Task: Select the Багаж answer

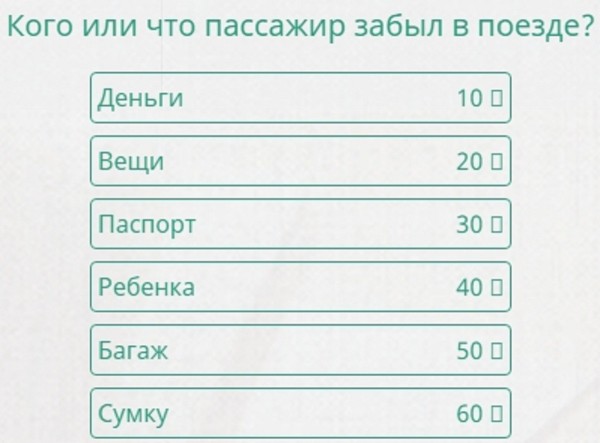Action: [300, 350]
